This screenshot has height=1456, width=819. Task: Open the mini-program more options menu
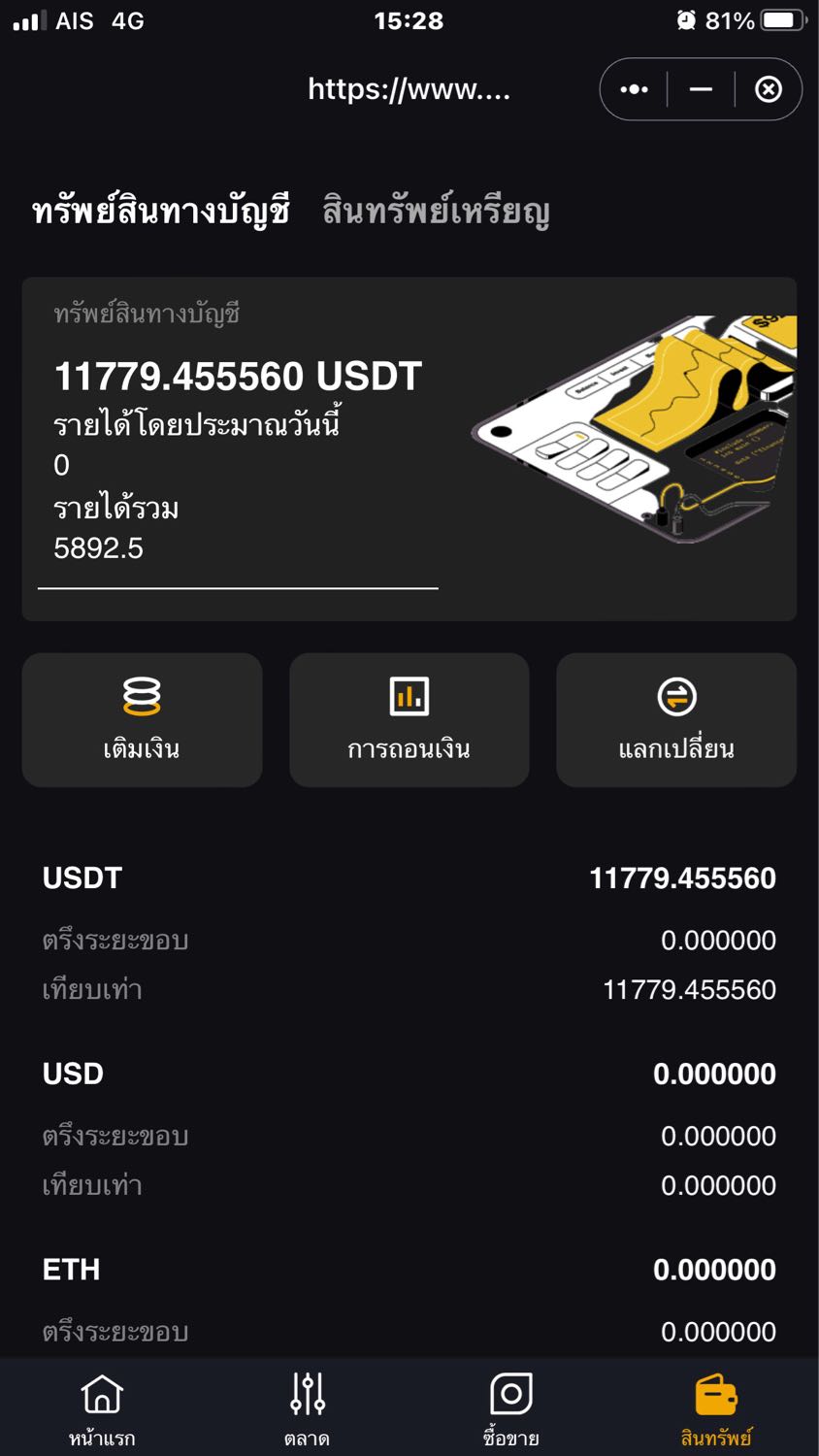[x=634, y=89]
